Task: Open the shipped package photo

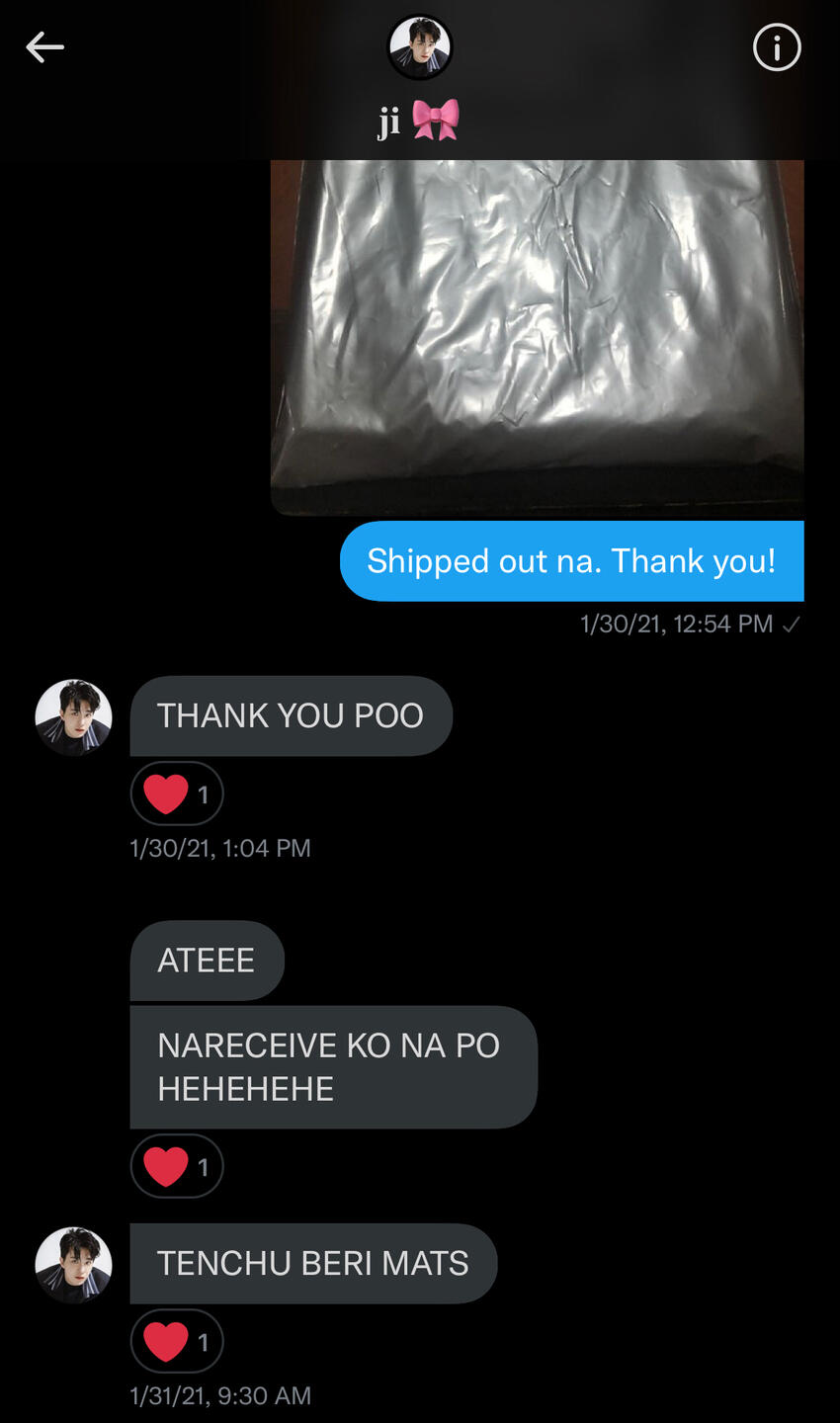Action: 537,337
